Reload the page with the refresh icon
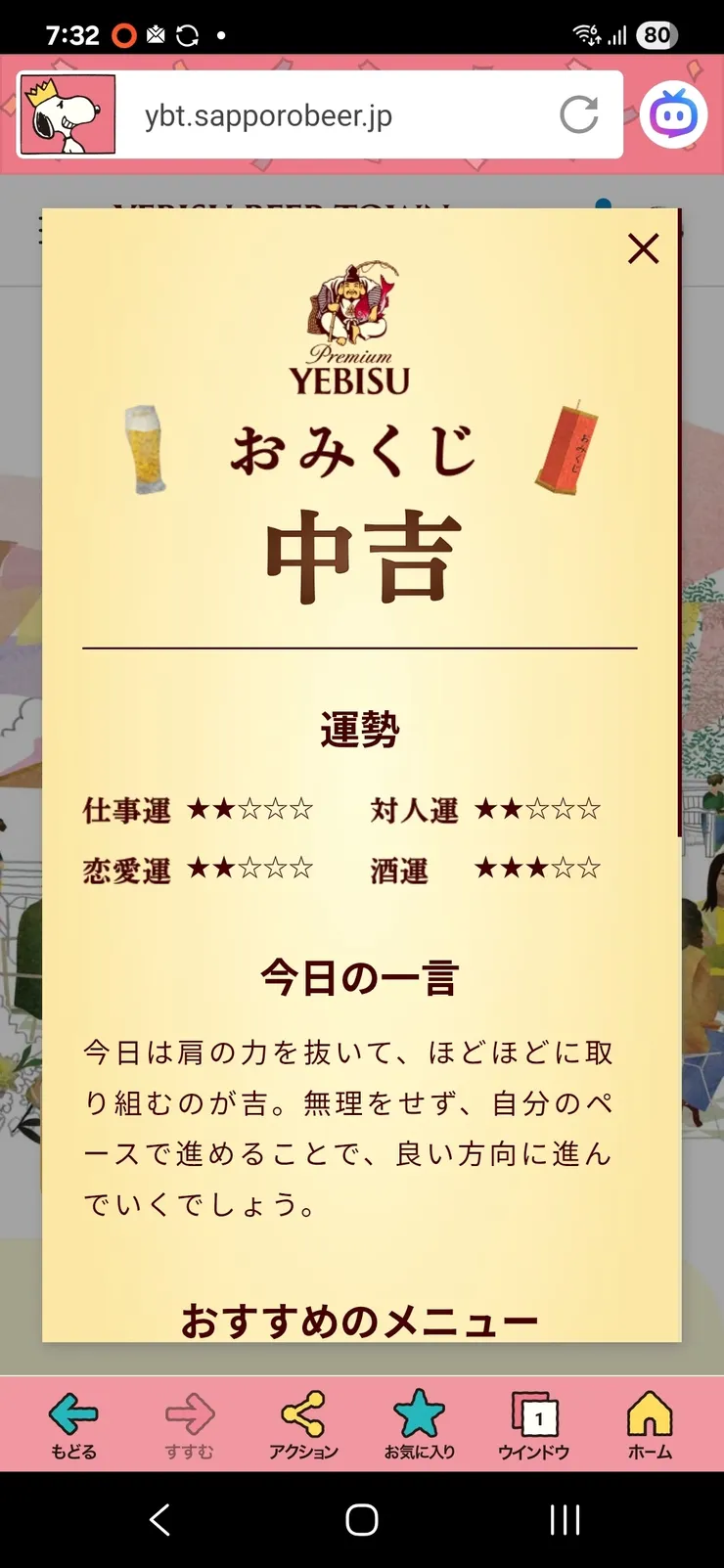The width and height of the screenshot is (724, 1568). point(579,113)
